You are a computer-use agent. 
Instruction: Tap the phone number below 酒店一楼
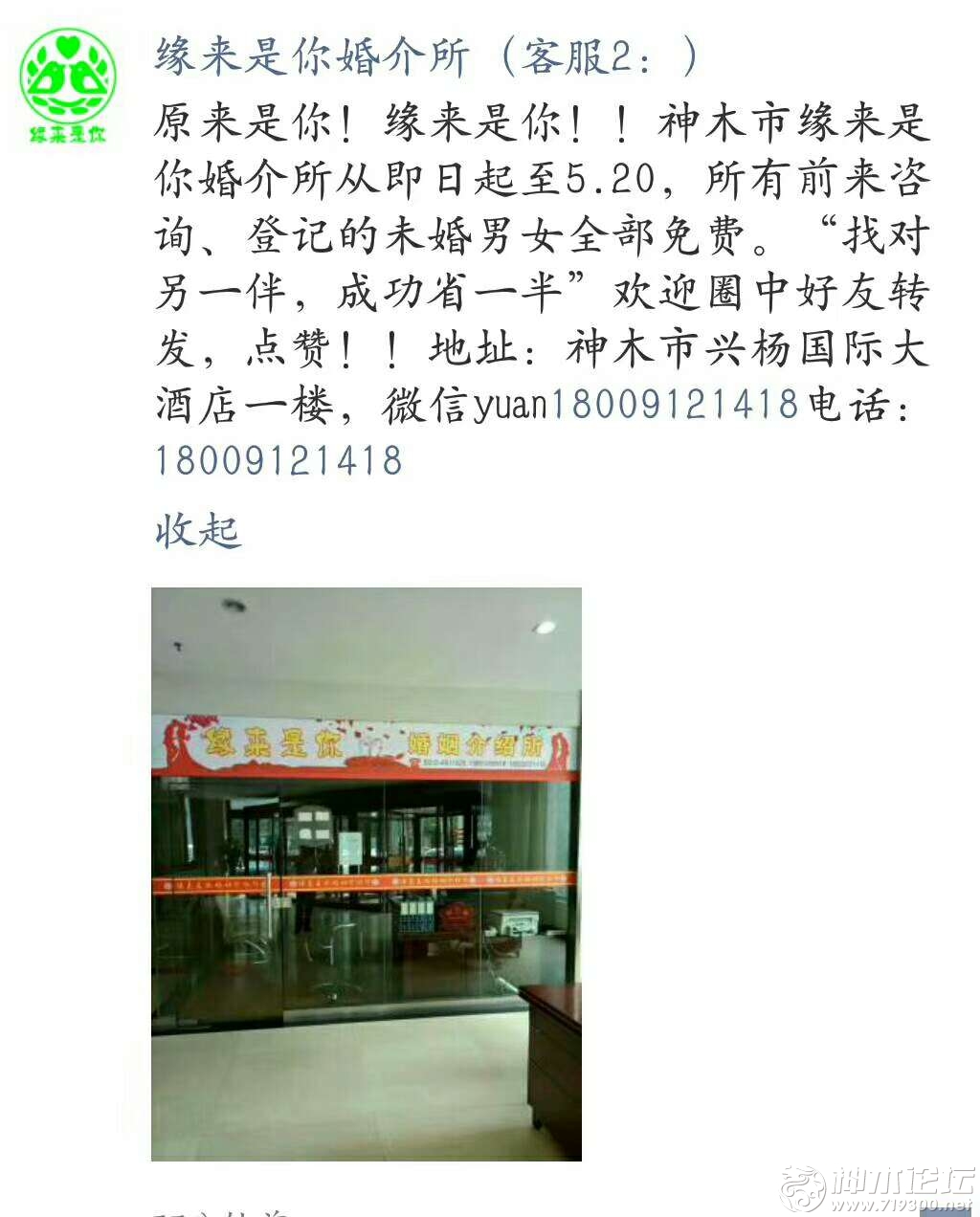coord(278,460)
